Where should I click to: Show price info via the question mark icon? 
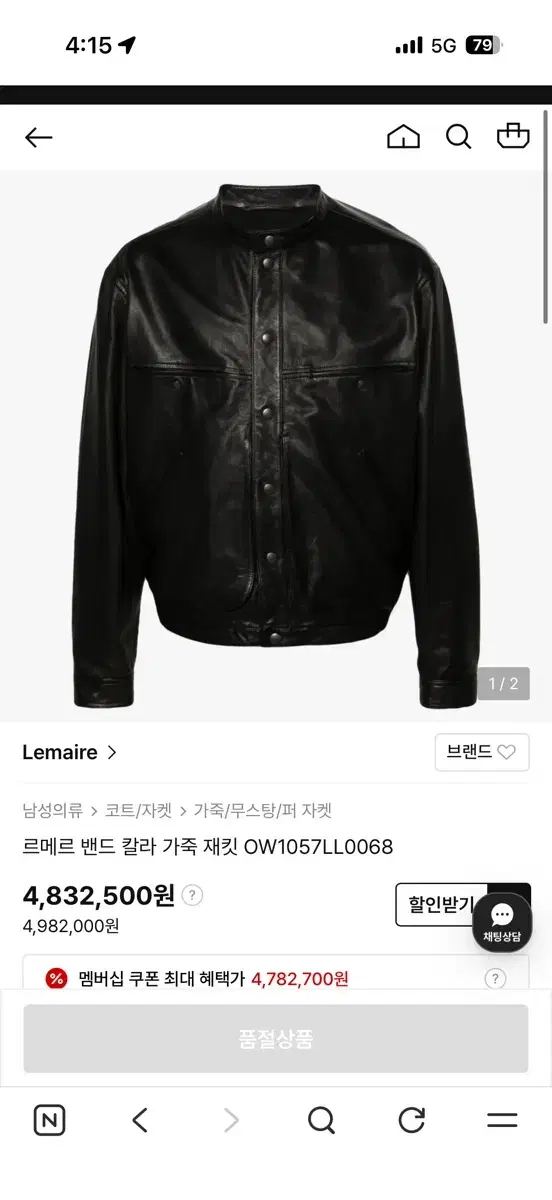tap(193, 895)
